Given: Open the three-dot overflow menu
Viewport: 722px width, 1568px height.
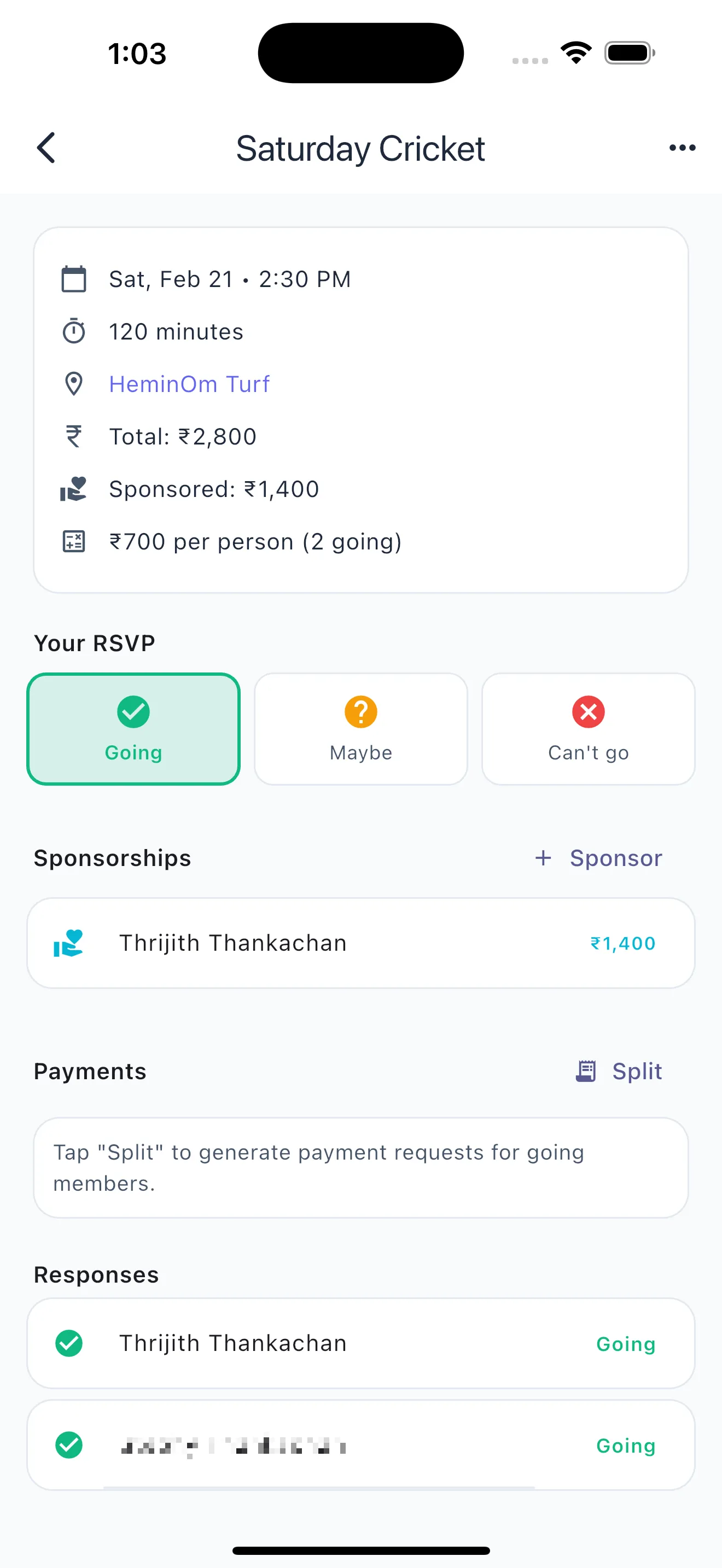Looking at the screenshot, I should click(681, 147).
